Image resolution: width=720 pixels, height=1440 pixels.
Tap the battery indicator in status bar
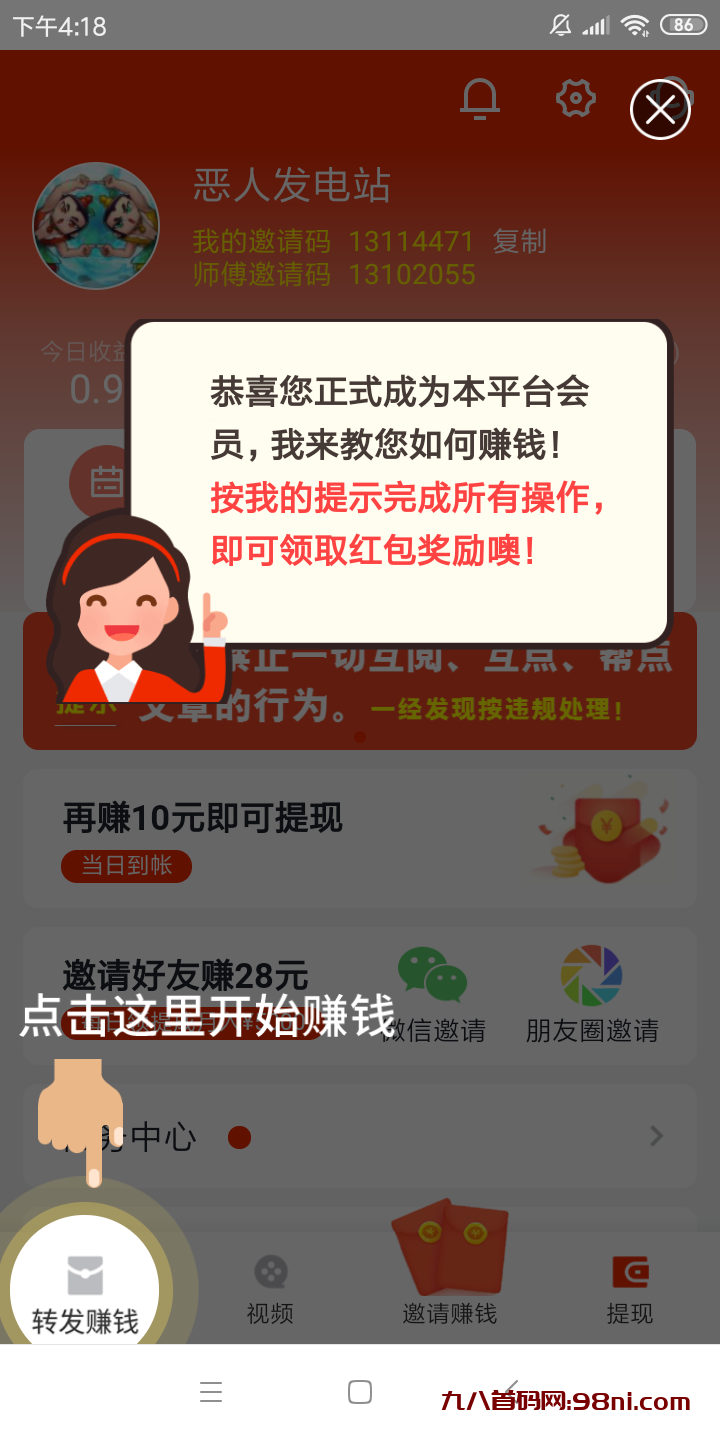[x=684, y=23]
